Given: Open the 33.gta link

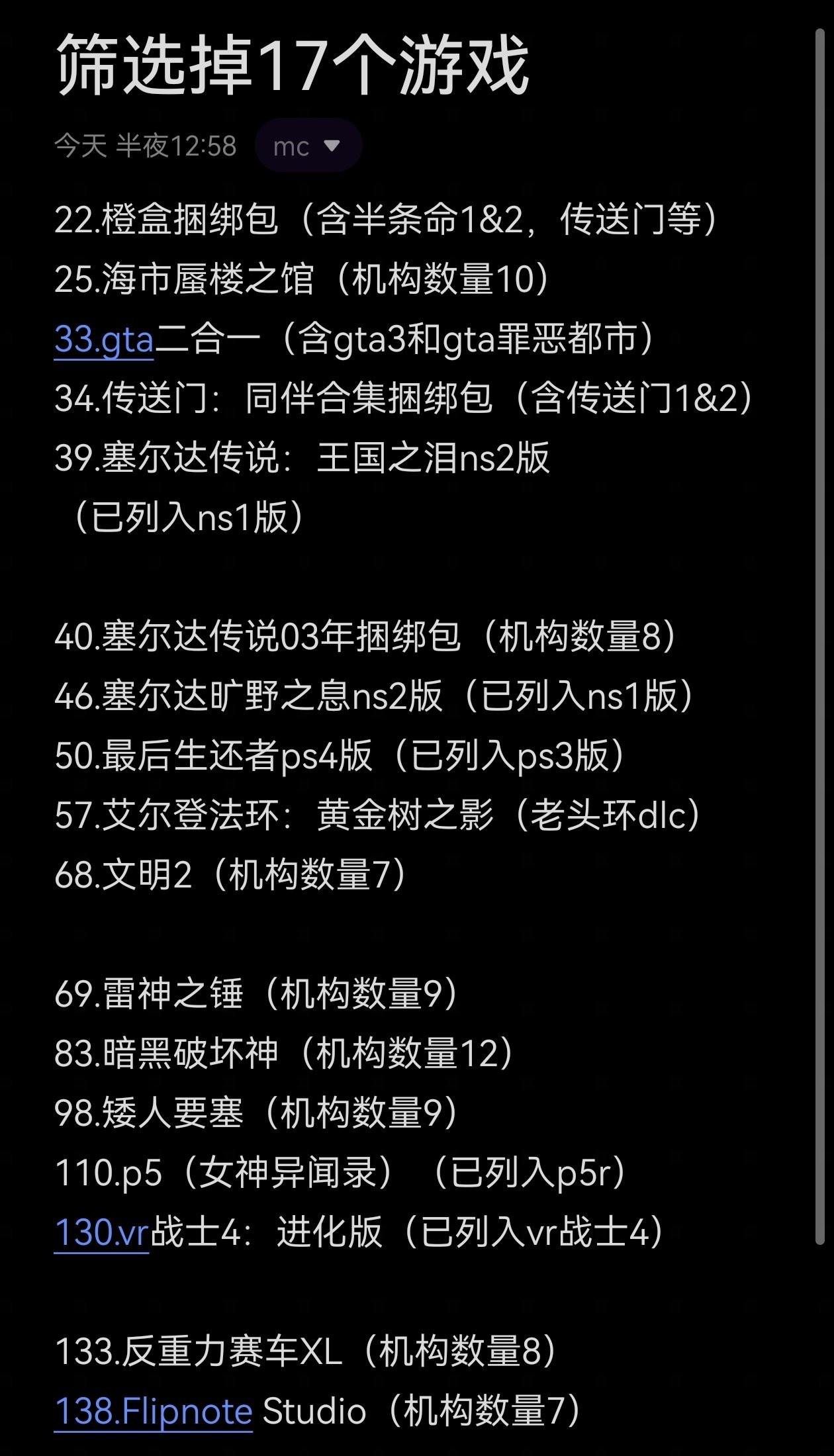Looking at the screenshot, I should 104,340.
